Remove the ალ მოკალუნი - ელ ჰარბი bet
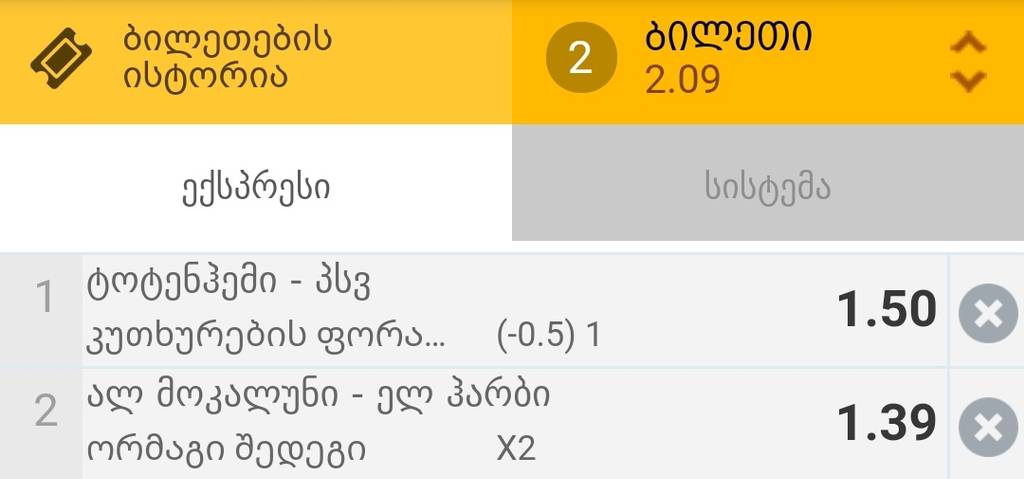Viewport: 1024px width, 479px height. (987, 427)
